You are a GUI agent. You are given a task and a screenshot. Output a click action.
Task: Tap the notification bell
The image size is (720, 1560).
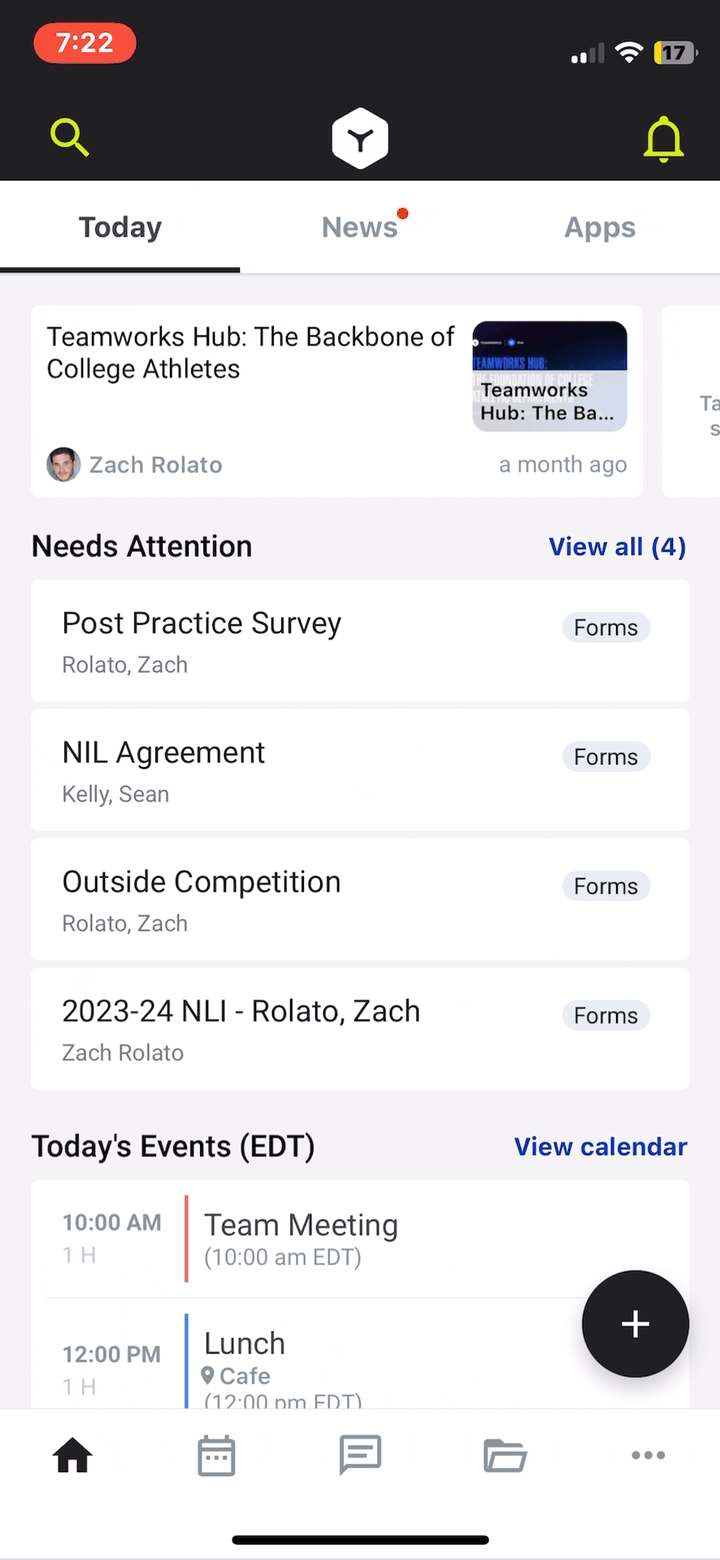(663, 138)
